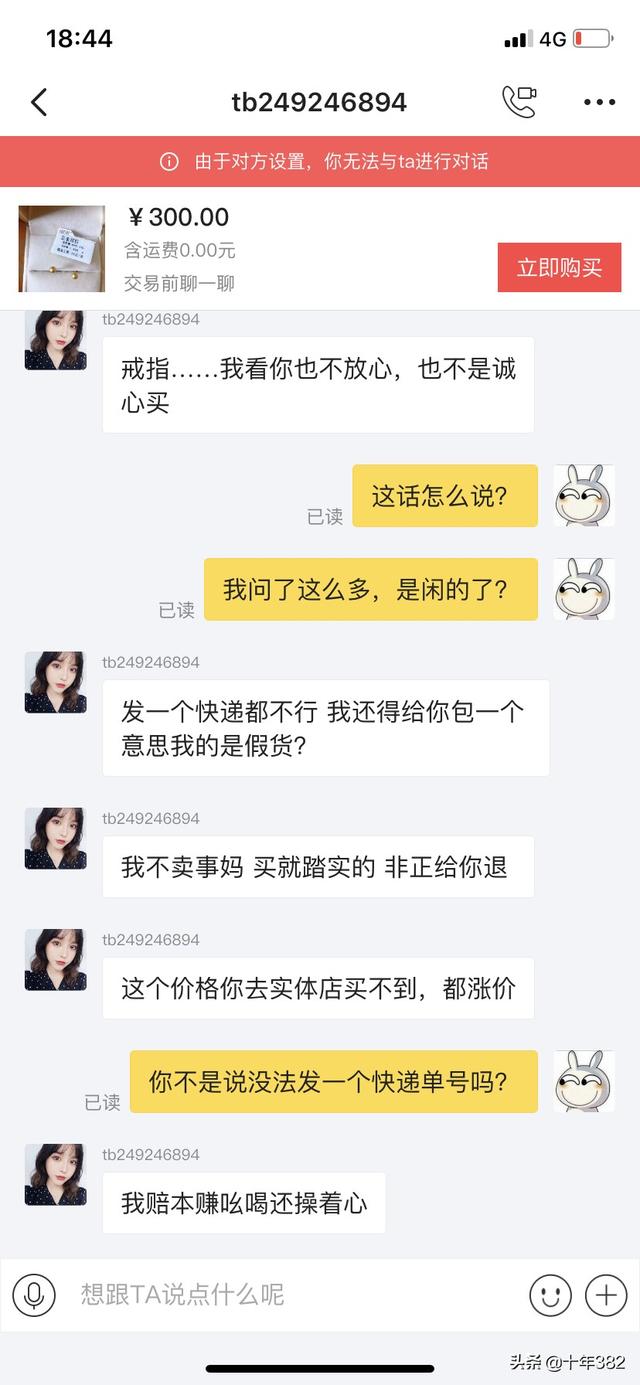Go back from chat with tb249246894
The height and width of the screenshot is (1385, 640).
[39, 102]
